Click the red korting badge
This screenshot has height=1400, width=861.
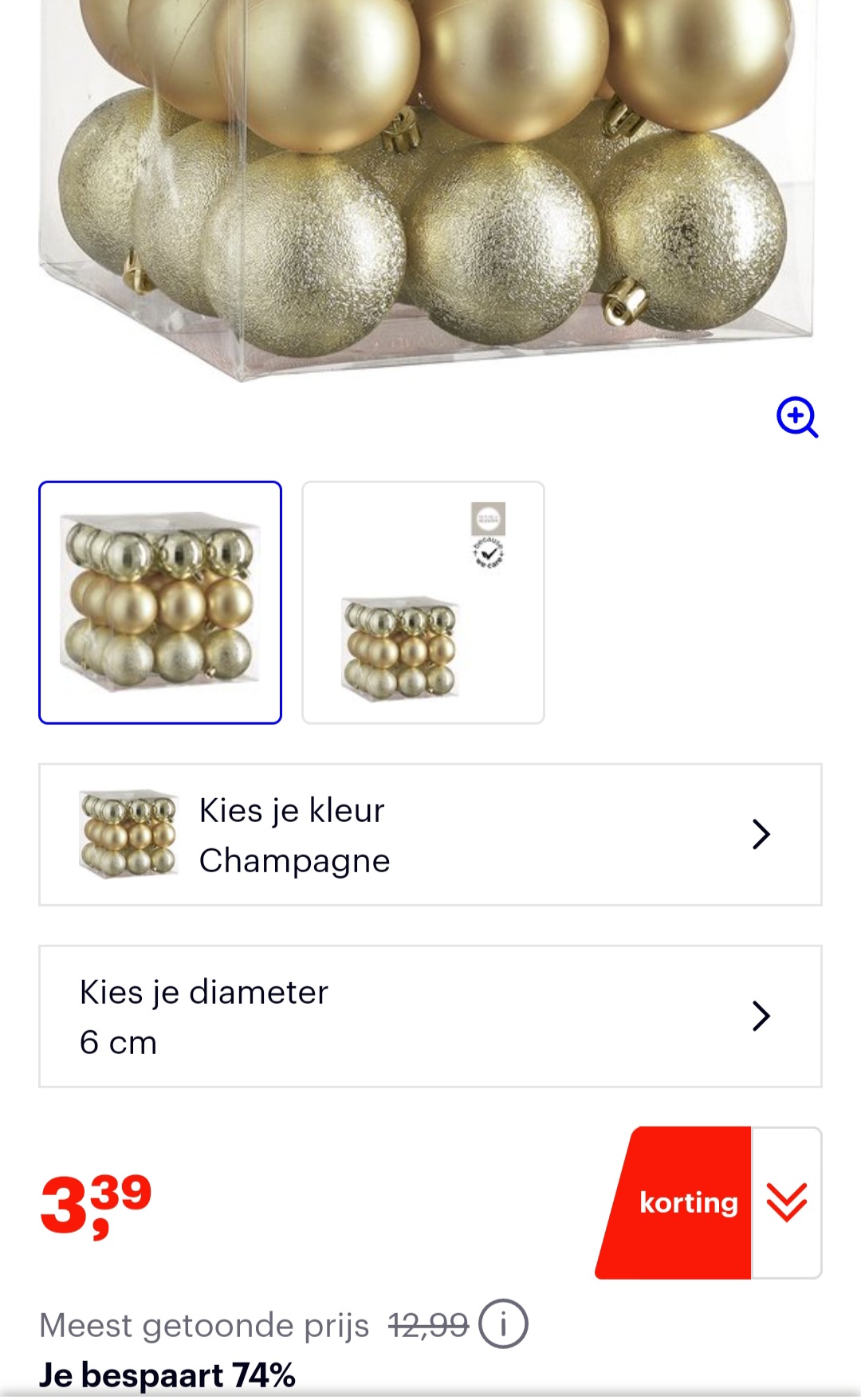[689, 1204]
